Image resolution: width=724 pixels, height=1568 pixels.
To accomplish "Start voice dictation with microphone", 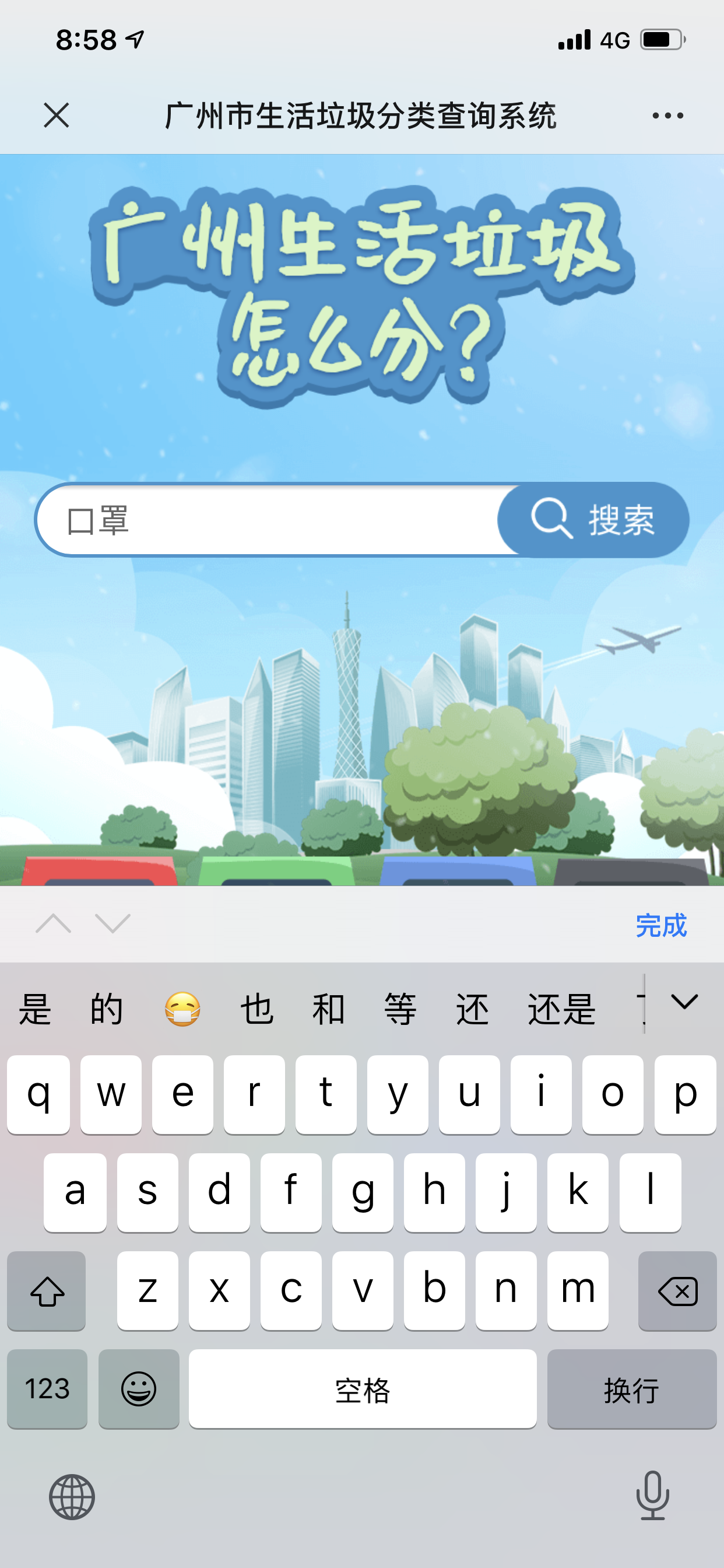I will click(652, 1496).
